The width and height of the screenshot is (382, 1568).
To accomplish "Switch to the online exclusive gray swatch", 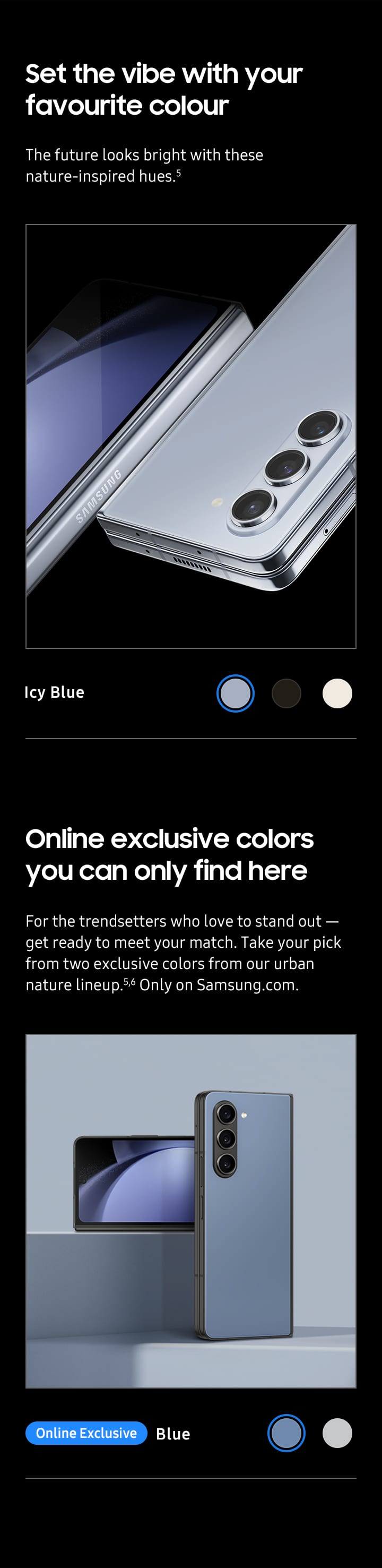I will [x=337, y=1433].
